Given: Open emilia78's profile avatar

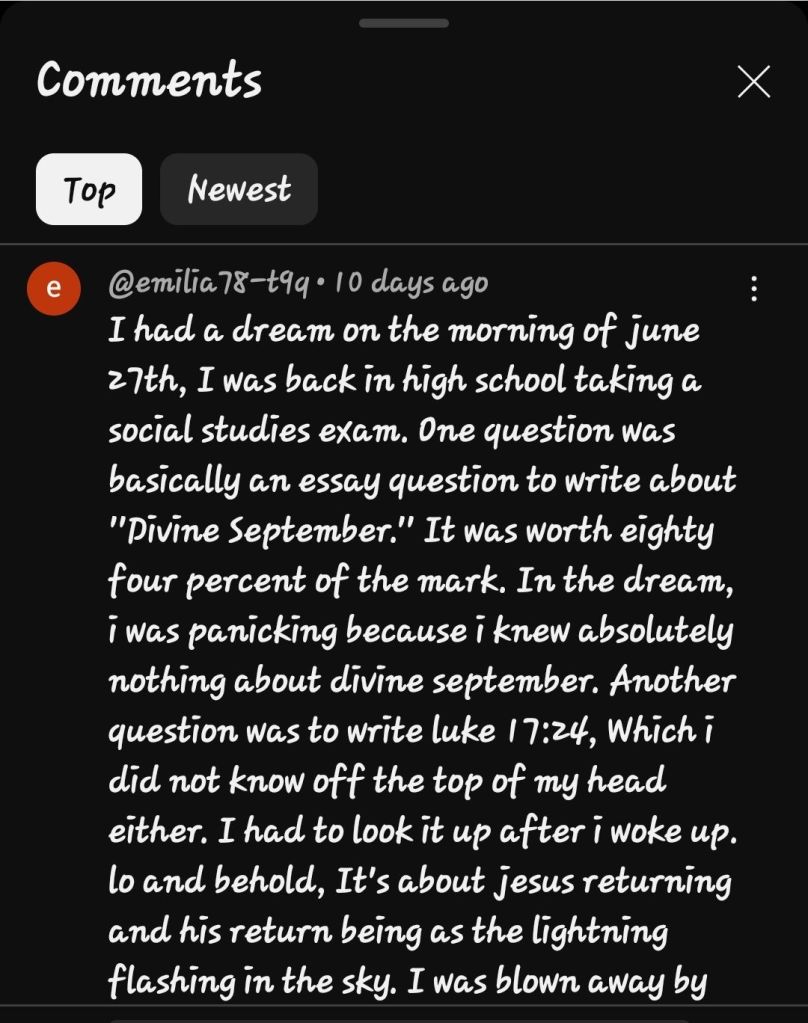Looking at the screenshot, I should (54, 289).
